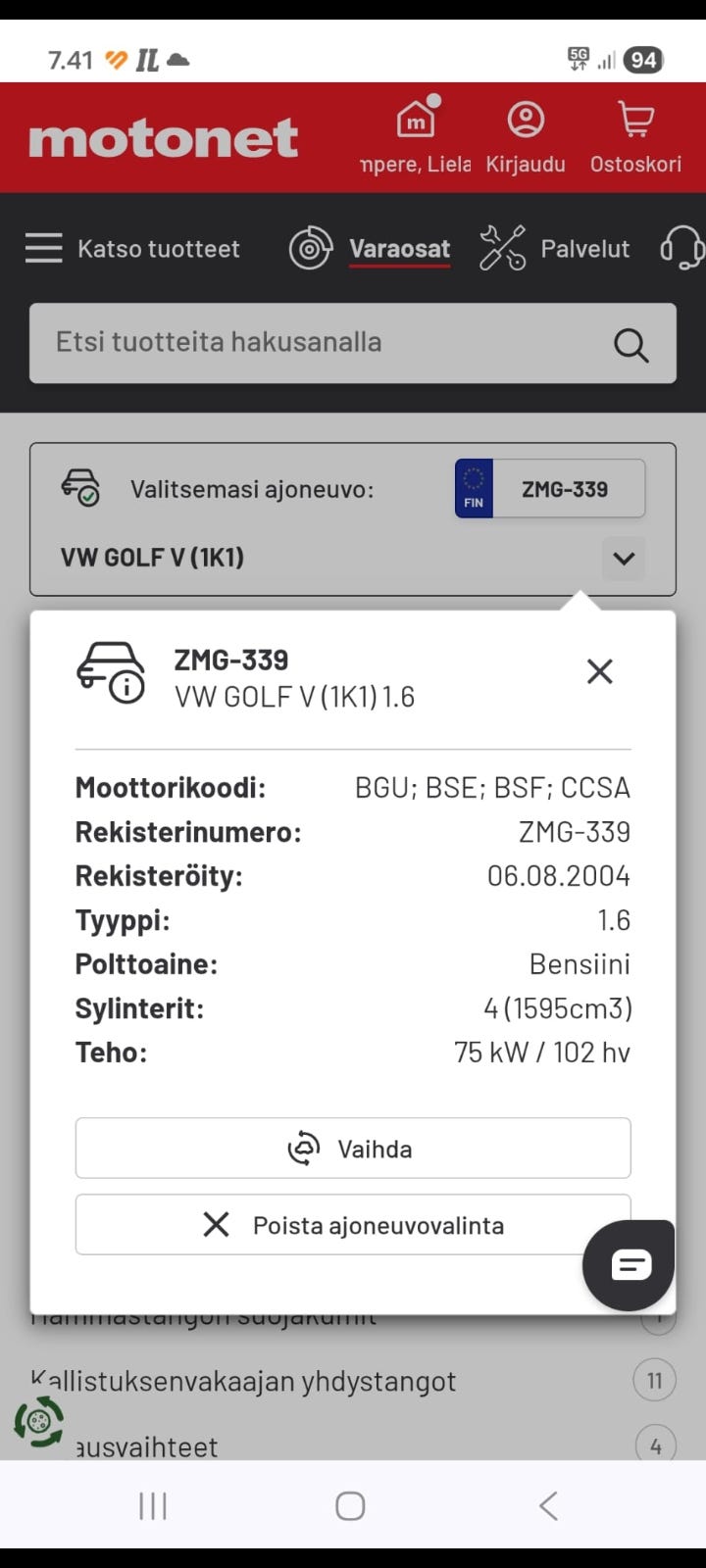
Task: Go back with the system back button
Action: pyautogui.click(x=549, y=1505)
